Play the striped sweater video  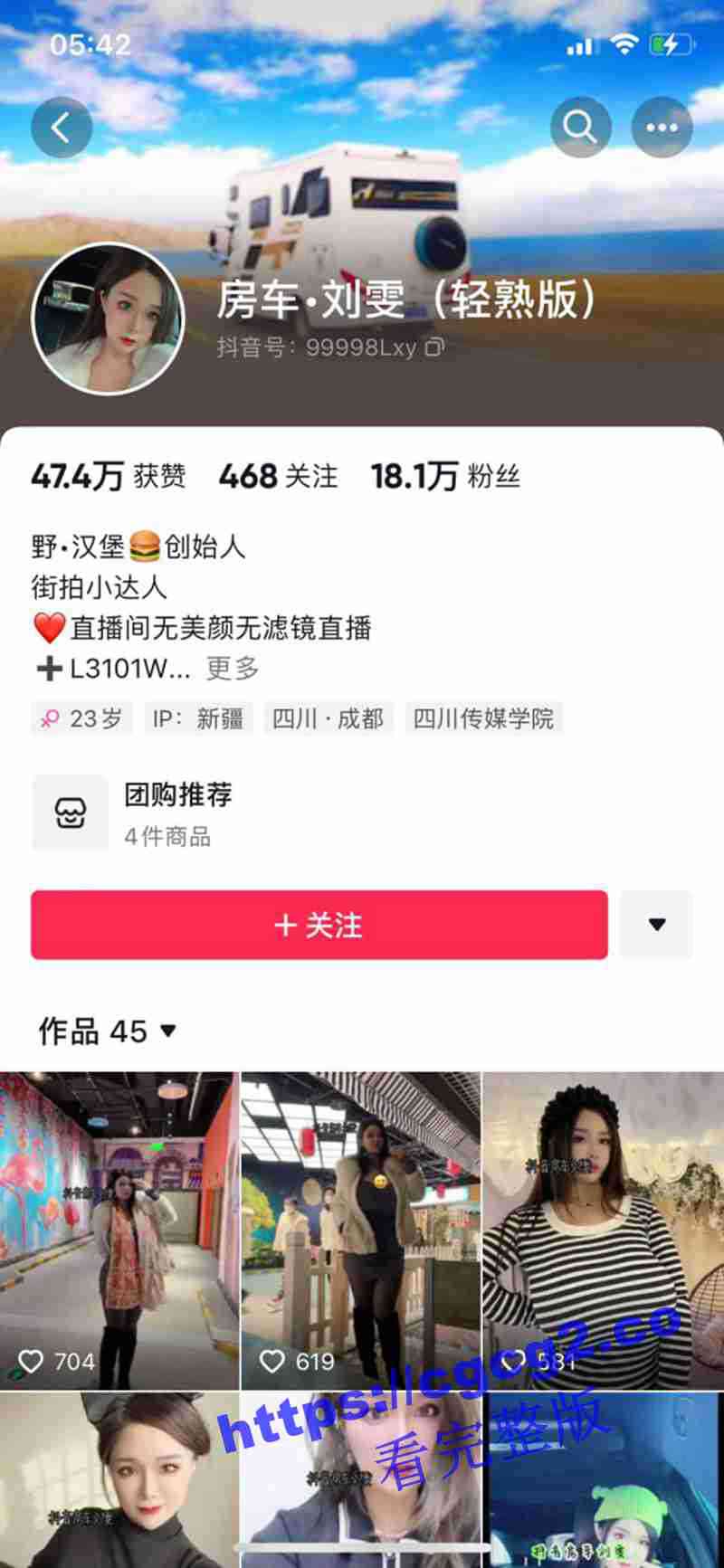point(603,1231)
